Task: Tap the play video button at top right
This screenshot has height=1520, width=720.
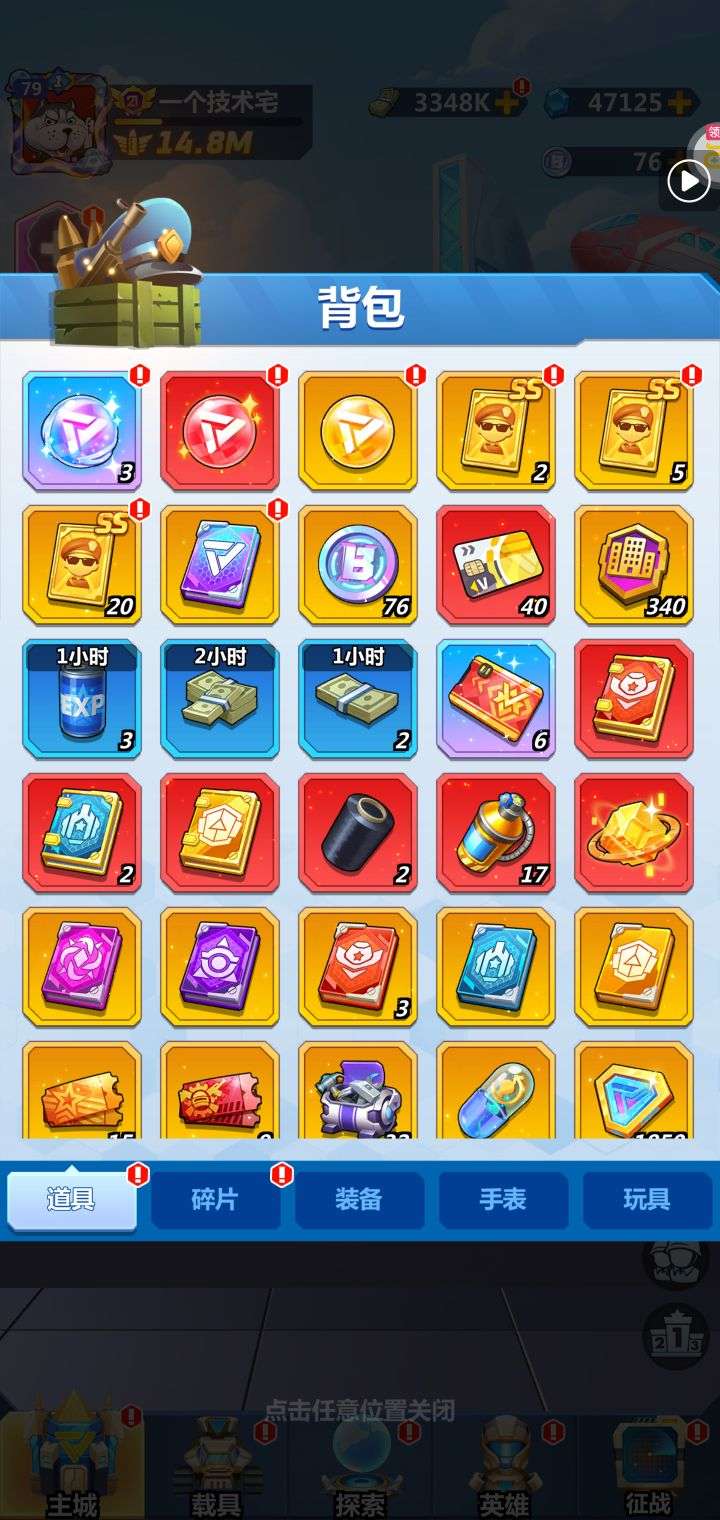Action: click(x=689, y=182)
